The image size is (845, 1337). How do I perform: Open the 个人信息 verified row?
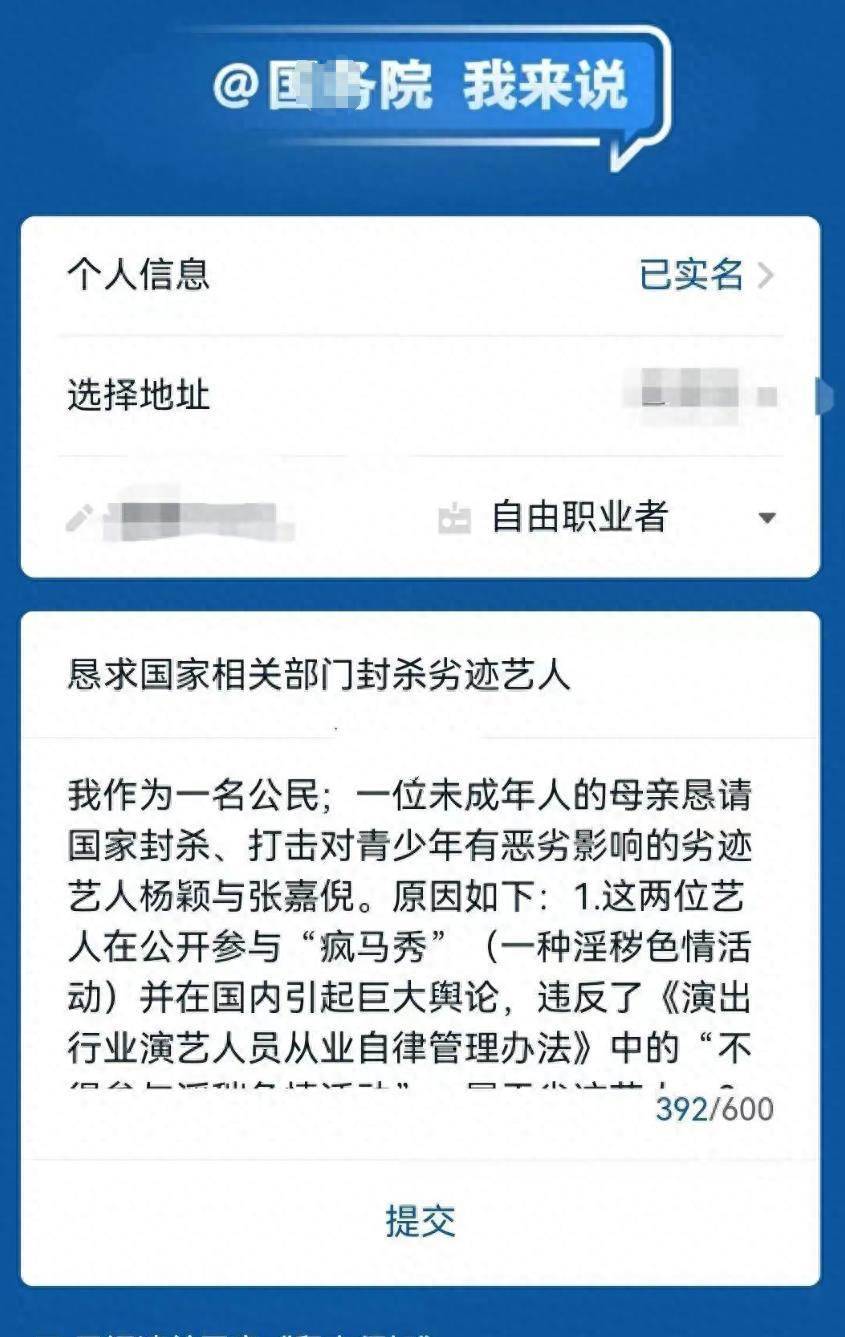click(420, 275)
